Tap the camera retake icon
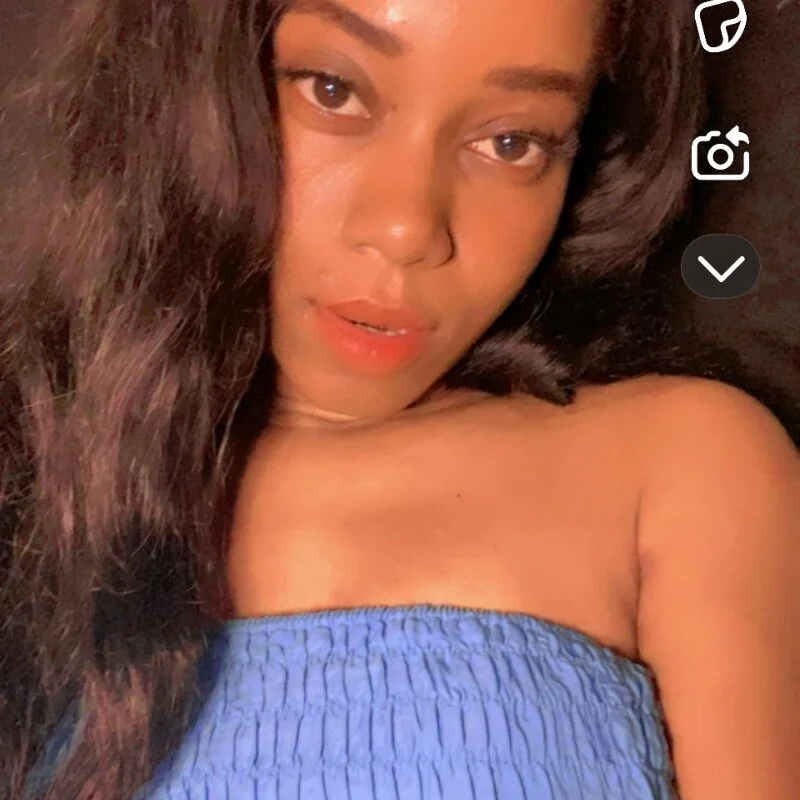 (721, 154)
